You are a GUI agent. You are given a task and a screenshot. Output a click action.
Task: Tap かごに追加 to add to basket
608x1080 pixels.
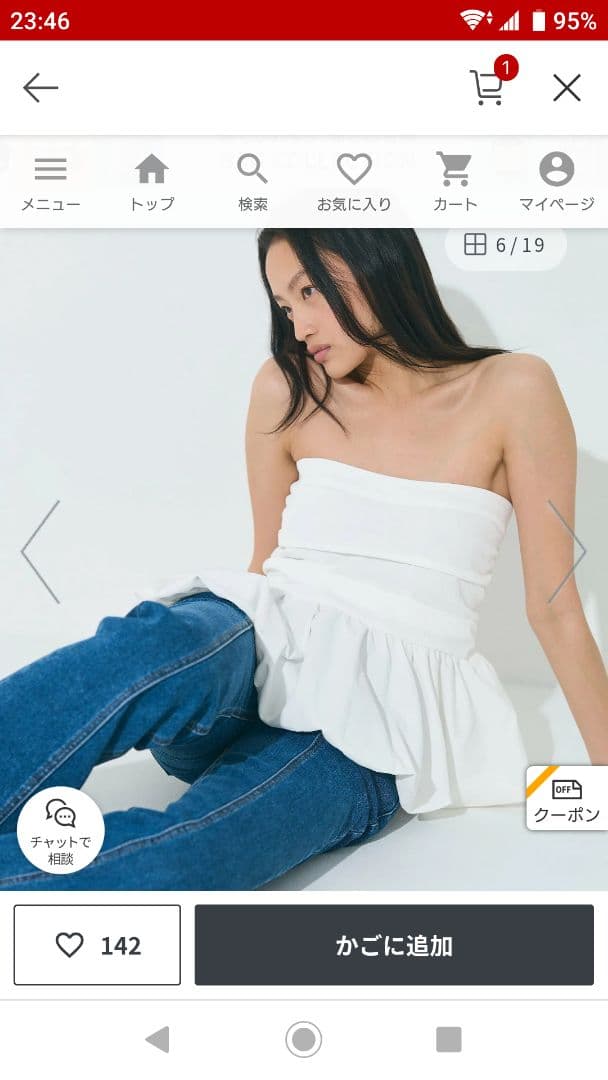point(394,945)
